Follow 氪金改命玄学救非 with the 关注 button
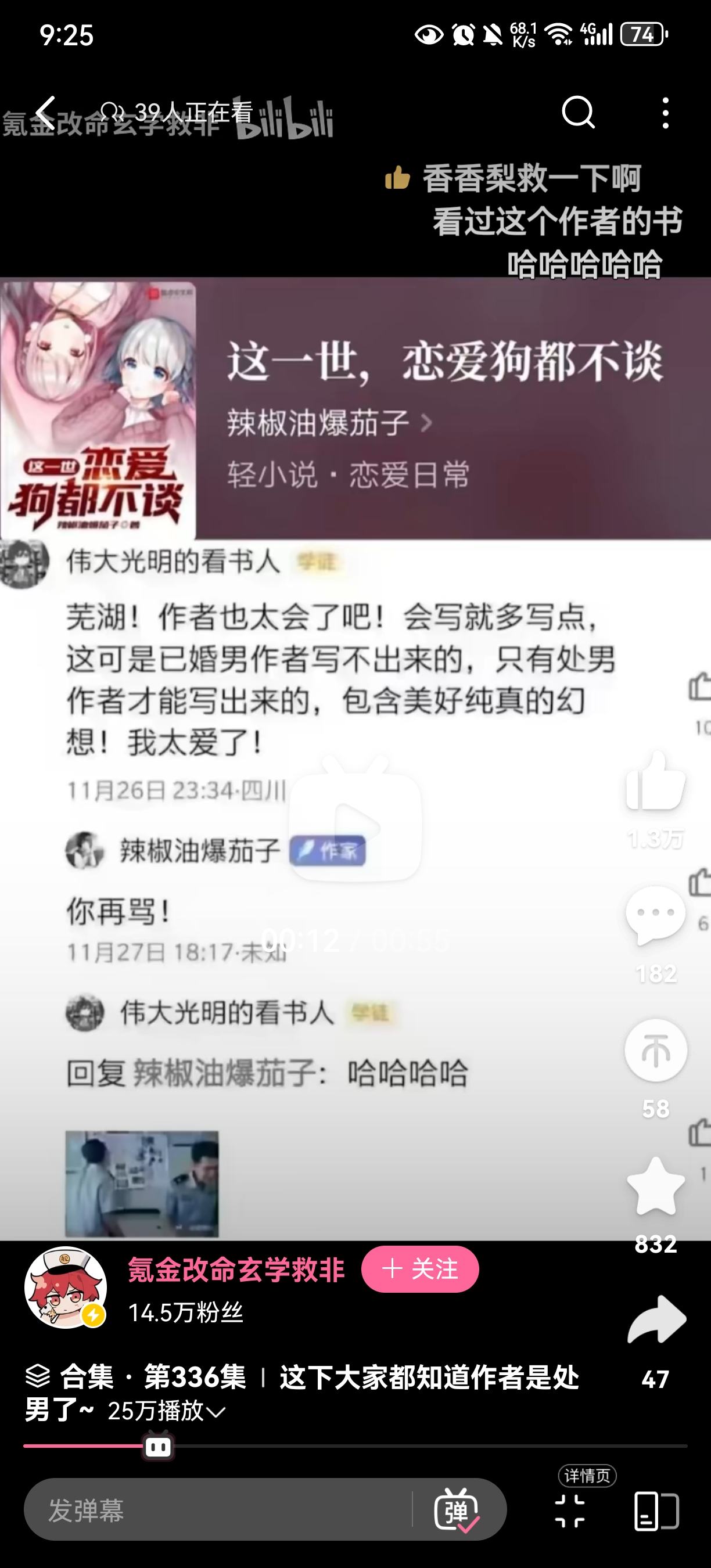The height and width of the screenshot is (1568, 711). [420, 1269]
